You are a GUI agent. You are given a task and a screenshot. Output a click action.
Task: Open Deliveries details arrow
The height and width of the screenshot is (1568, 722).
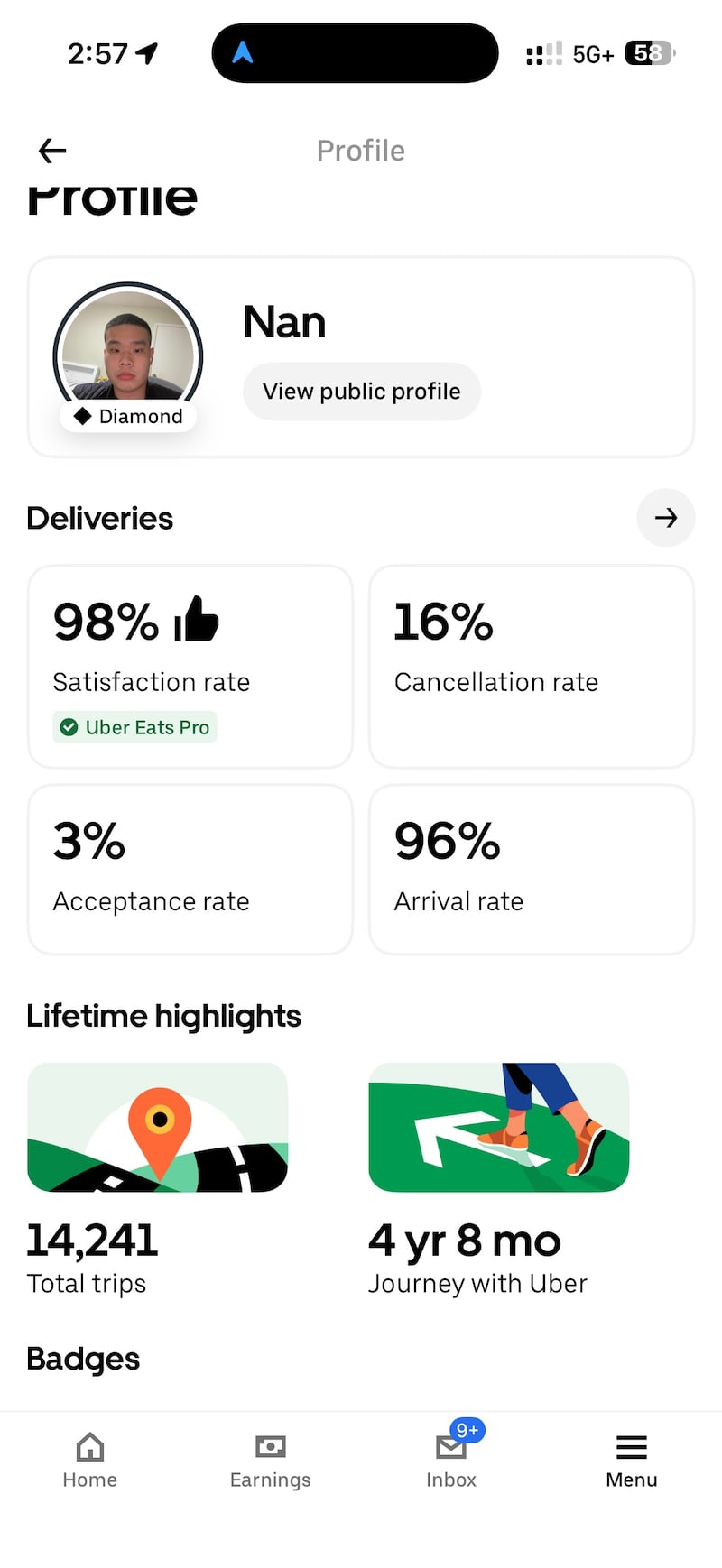[665, 518]
